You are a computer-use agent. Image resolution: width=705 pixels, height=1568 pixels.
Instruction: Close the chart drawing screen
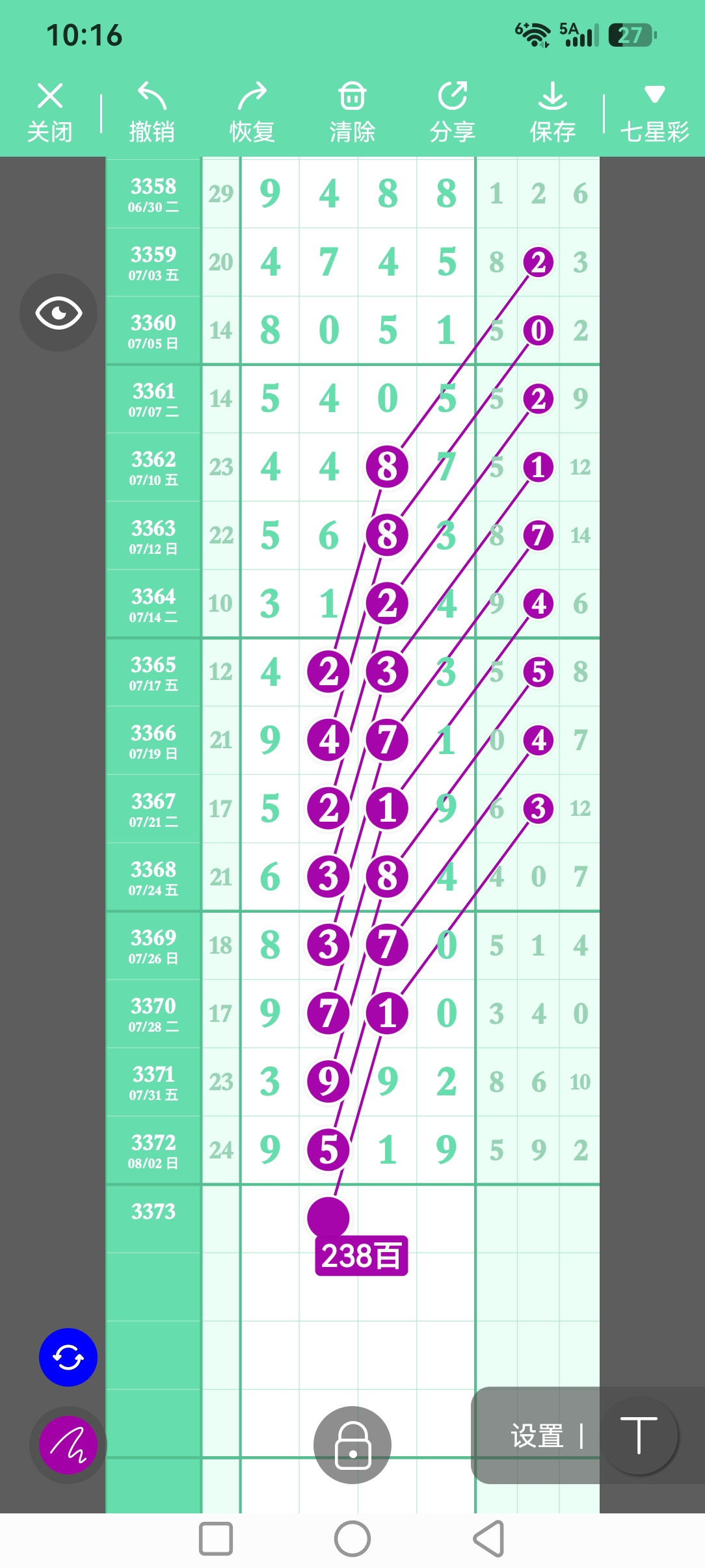tap(49, 112)
